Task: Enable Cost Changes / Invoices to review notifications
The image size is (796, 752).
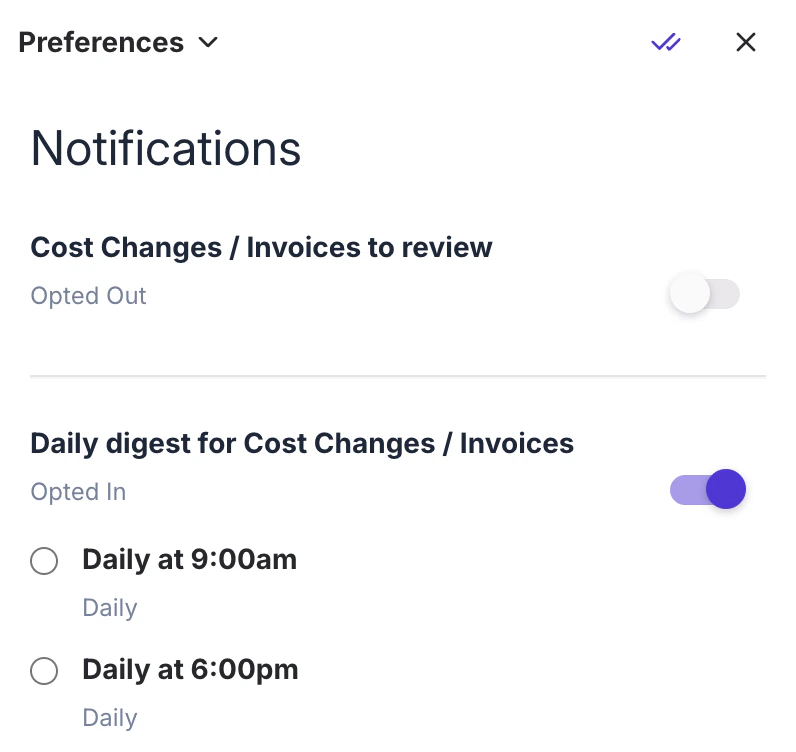Action: tap(705, 295)
